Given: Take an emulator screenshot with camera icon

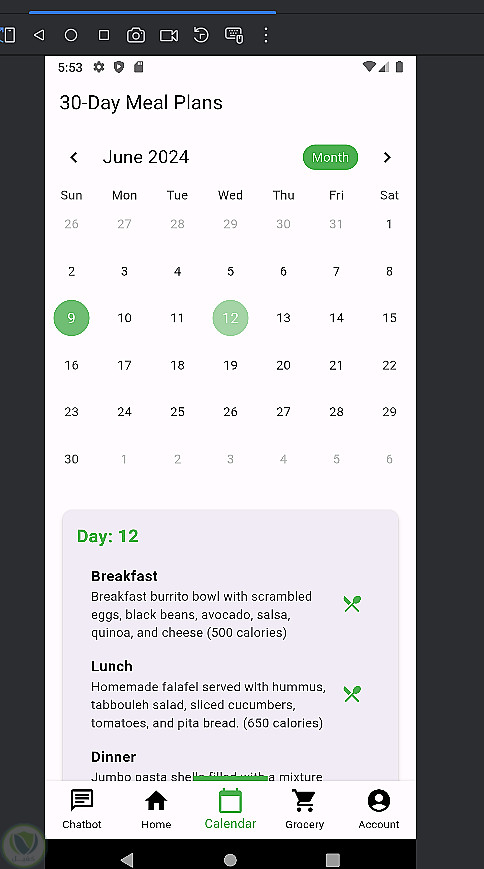Looking at the screenshot, I should tap(136, 35).
